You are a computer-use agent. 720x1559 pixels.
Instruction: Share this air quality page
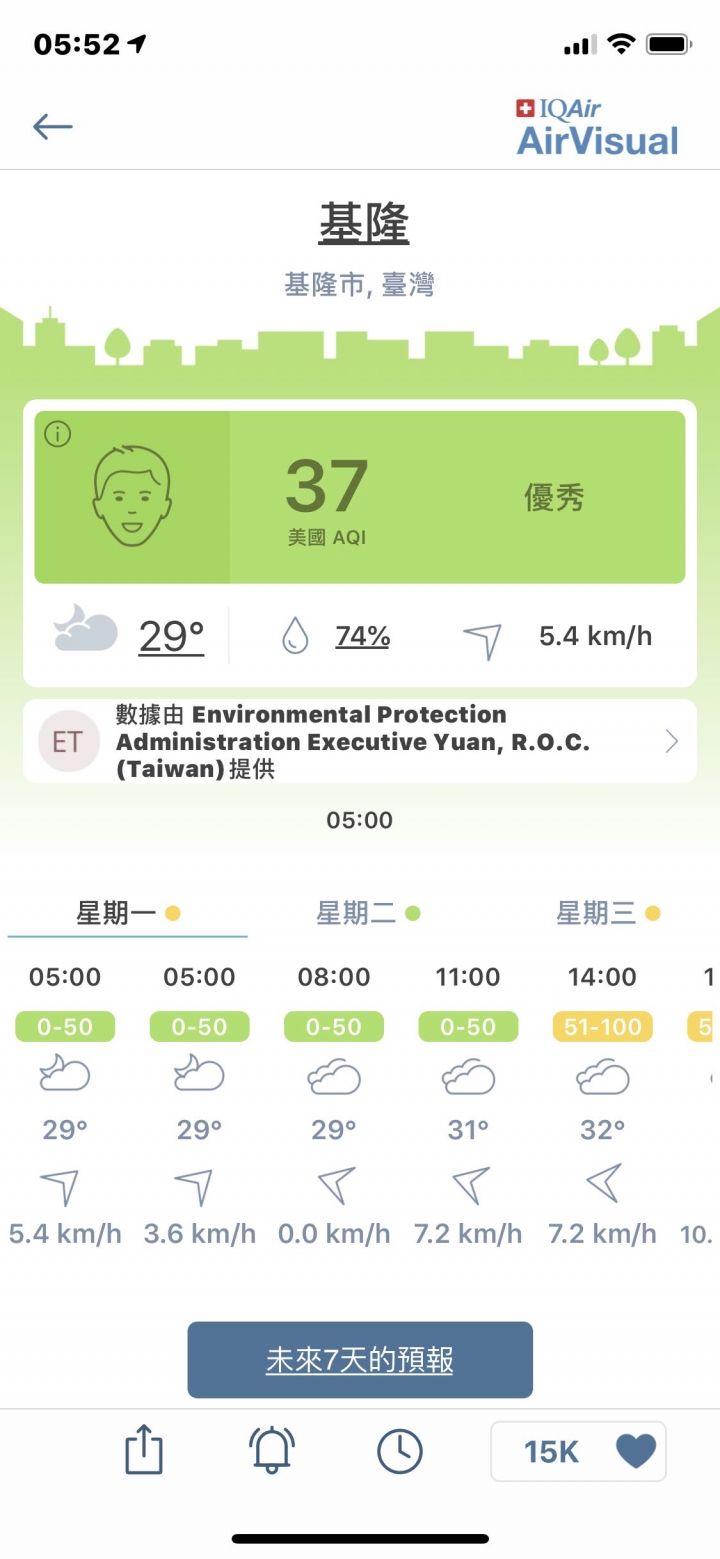(144, 1450)
